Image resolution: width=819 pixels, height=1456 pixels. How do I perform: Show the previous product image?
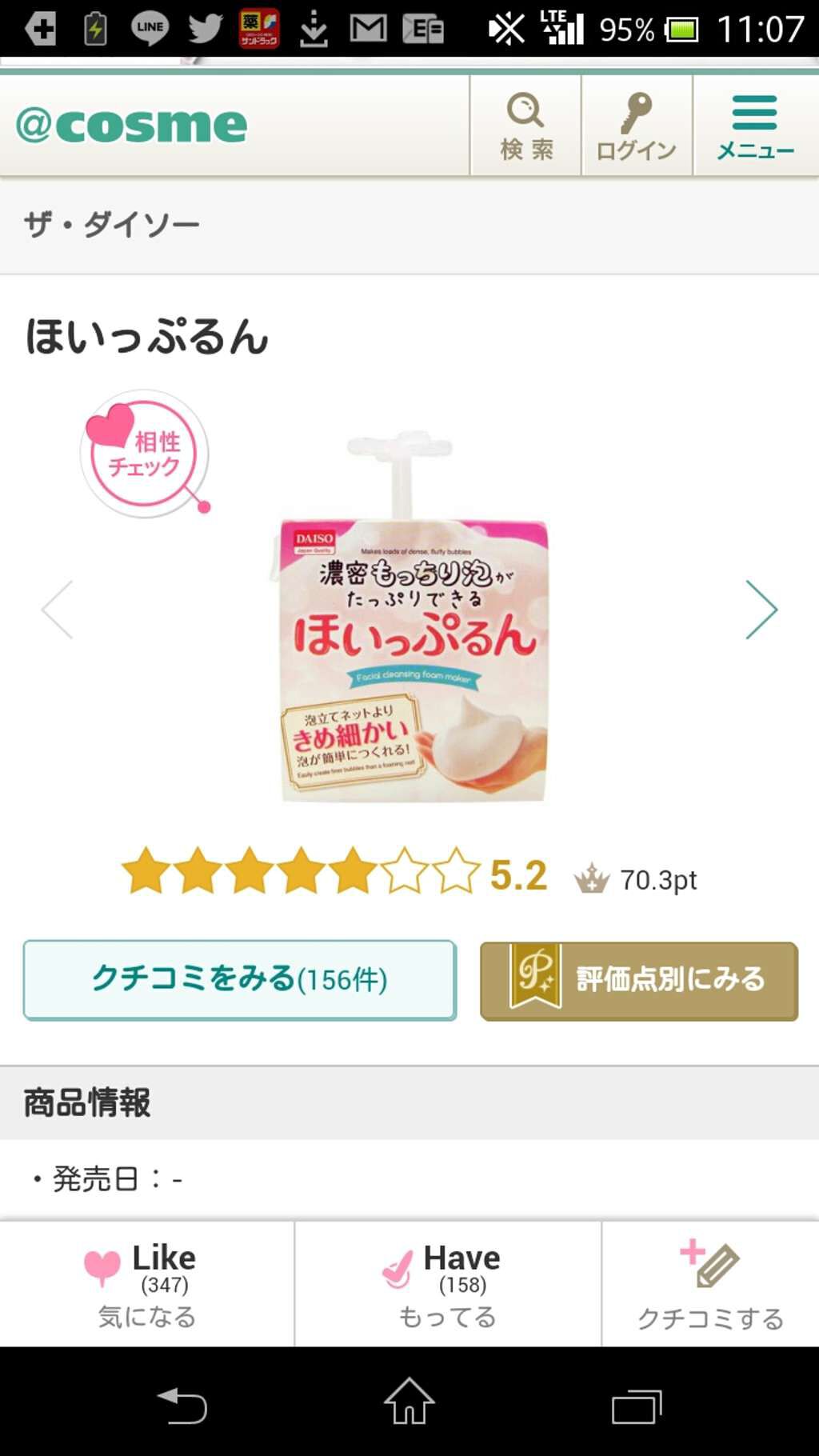point(58,610)
